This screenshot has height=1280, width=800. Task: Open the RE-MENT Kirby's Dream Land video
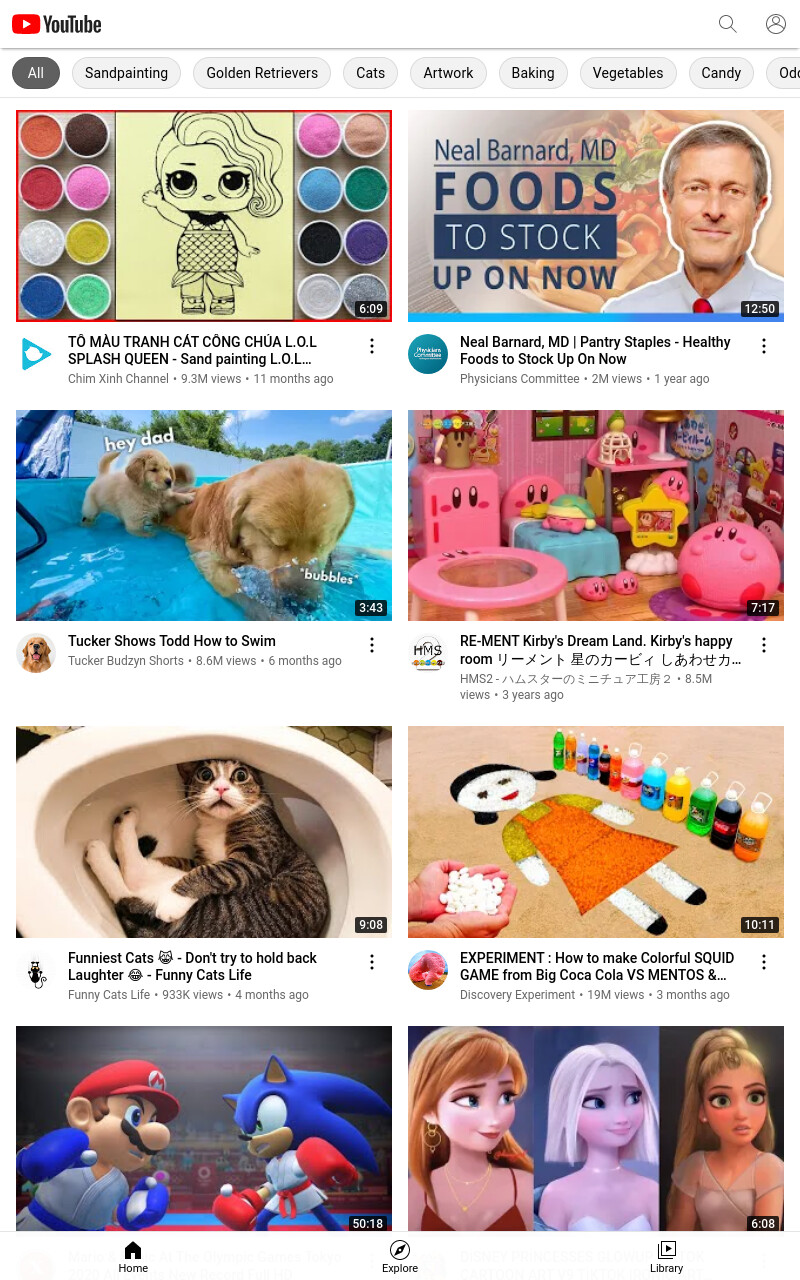click(x=596, y=515)
